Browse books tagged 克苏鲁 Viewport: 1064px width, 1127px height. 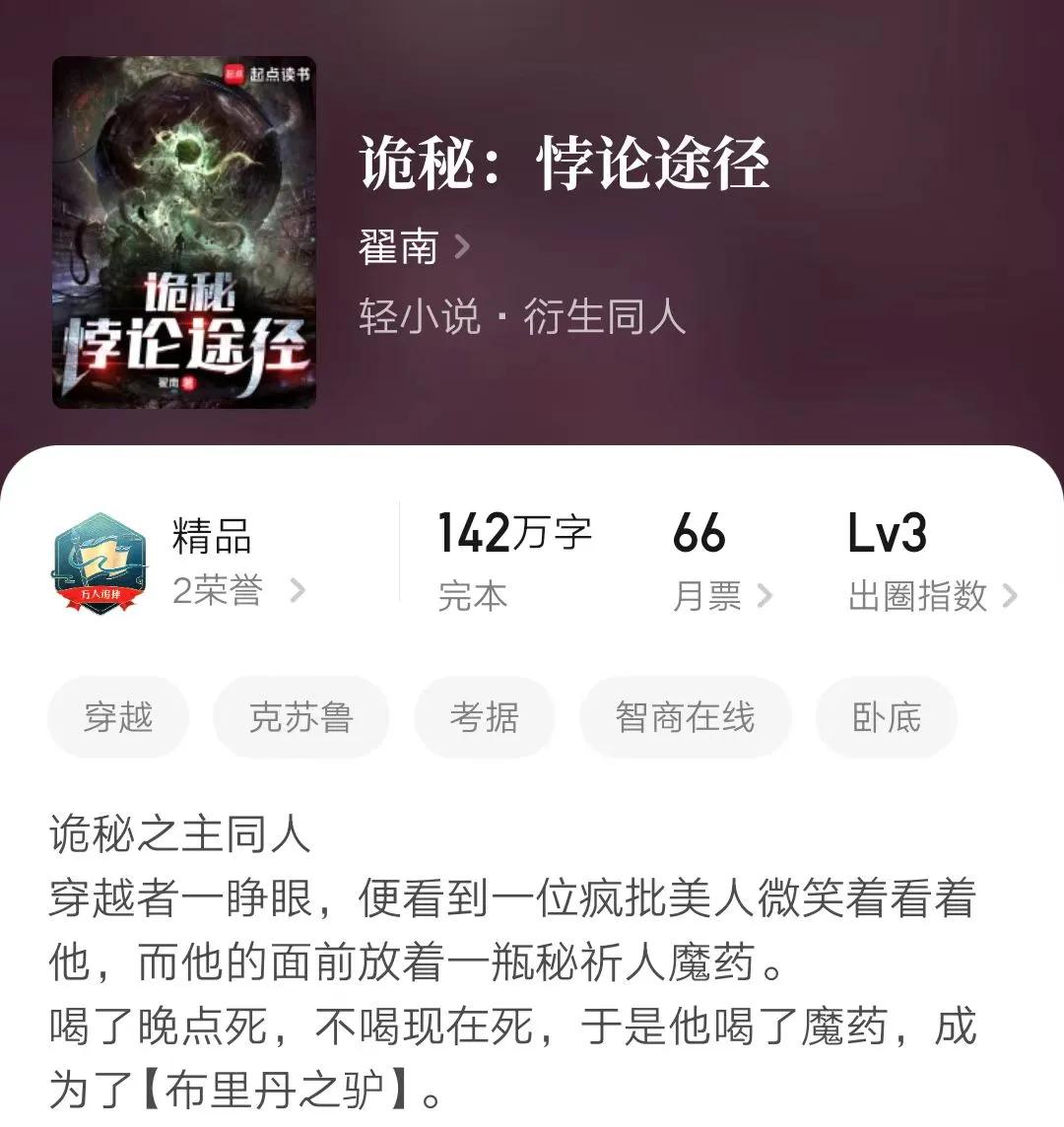coord(300,717)
